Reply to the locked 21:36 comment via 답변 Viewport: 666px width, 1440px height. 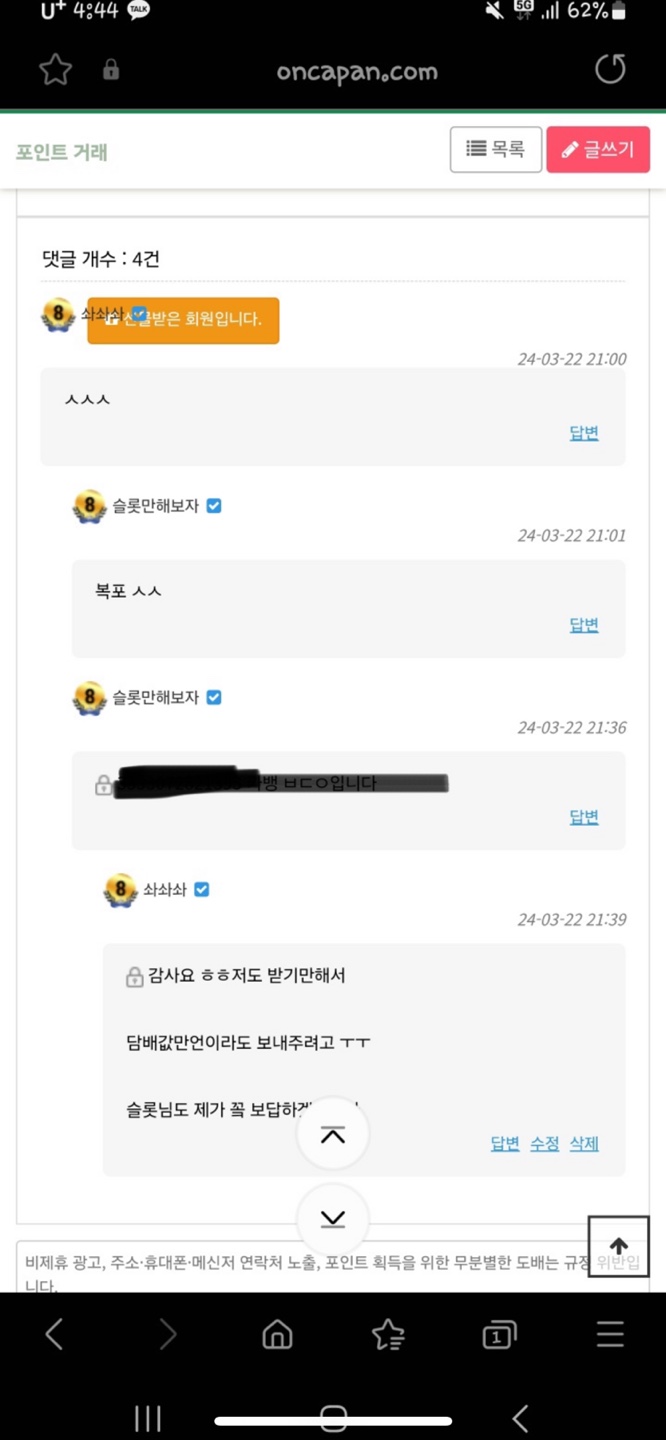tap(584, 817)
